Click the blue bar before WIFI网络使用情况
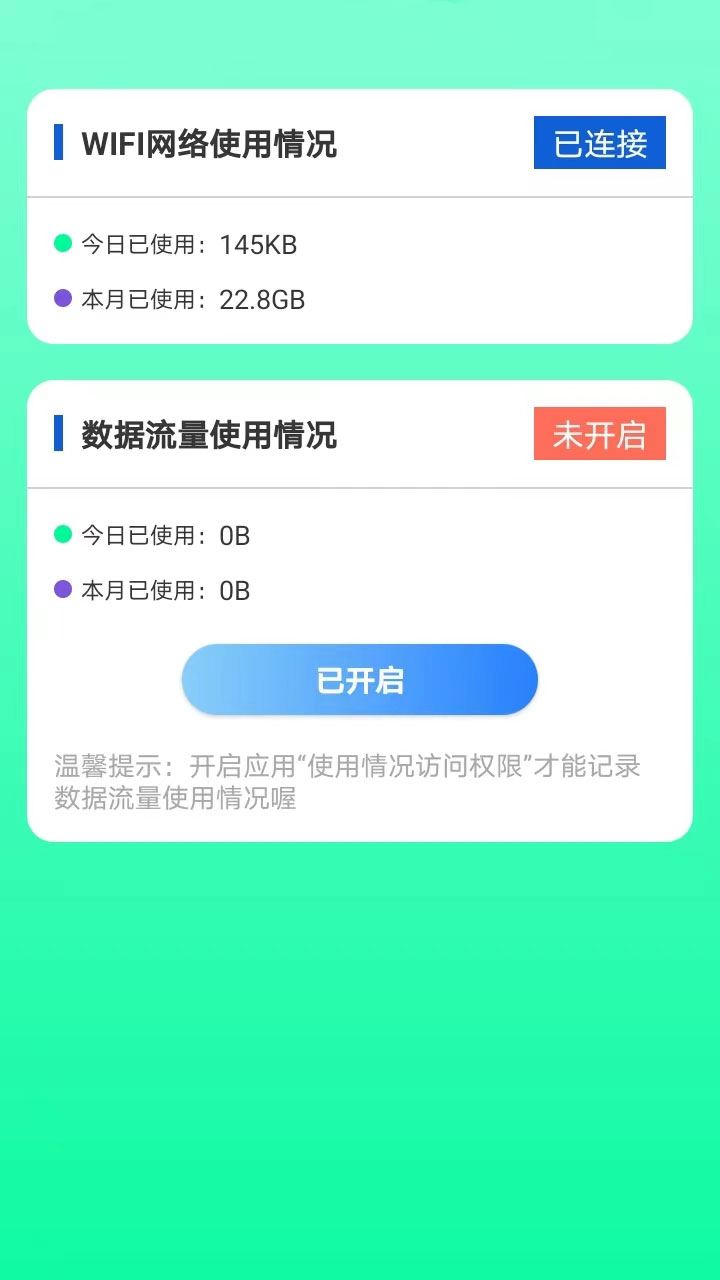 pyautogui.click(x=59, y=145)
